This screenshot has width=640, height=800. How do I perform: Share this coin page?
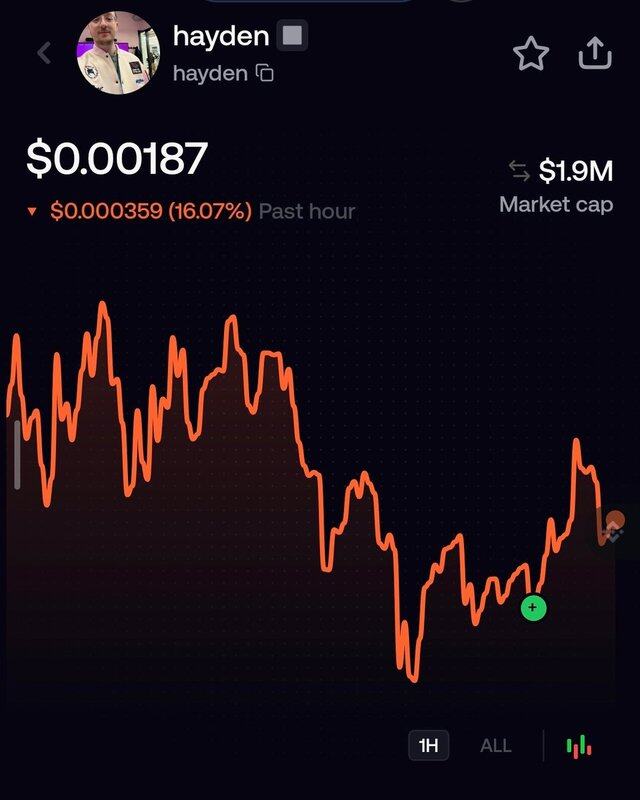click(x=595, y=54)
